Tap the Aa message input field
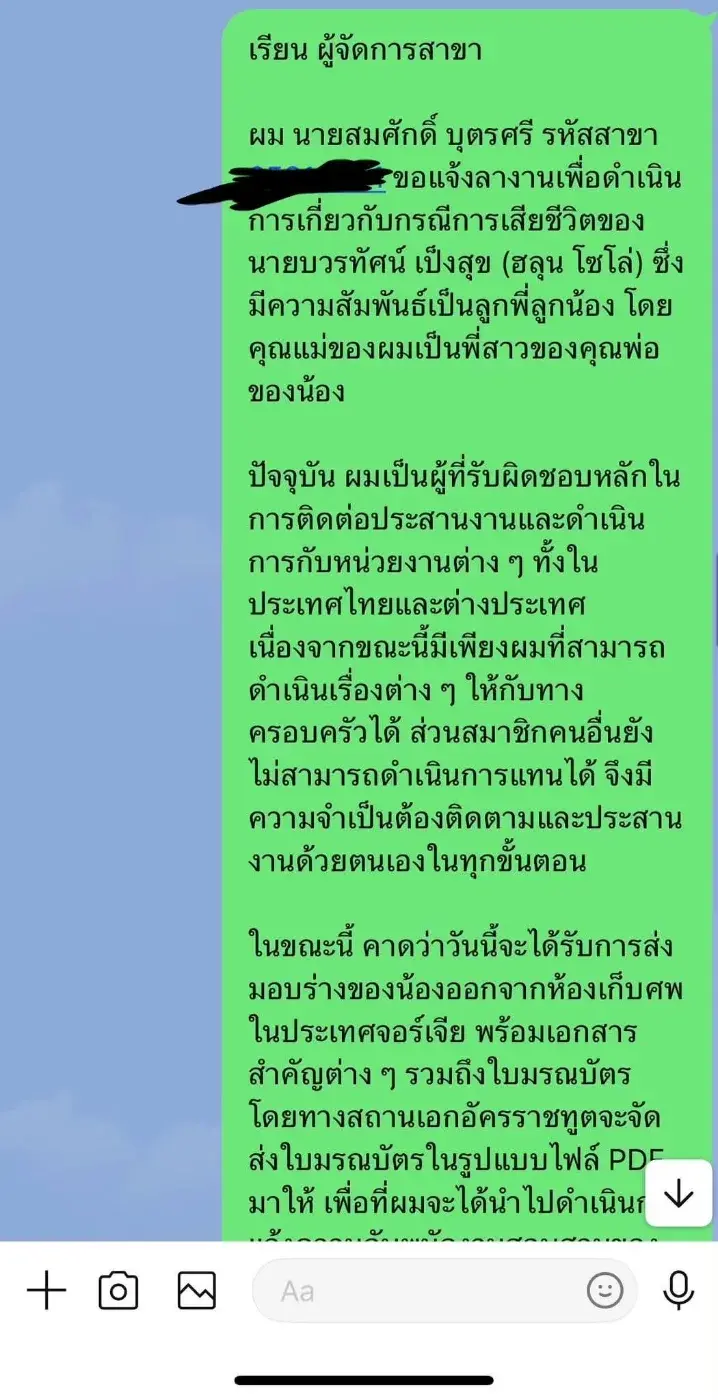Image resolution: width=718 pixels, height=1400 pixels. 444,1291
